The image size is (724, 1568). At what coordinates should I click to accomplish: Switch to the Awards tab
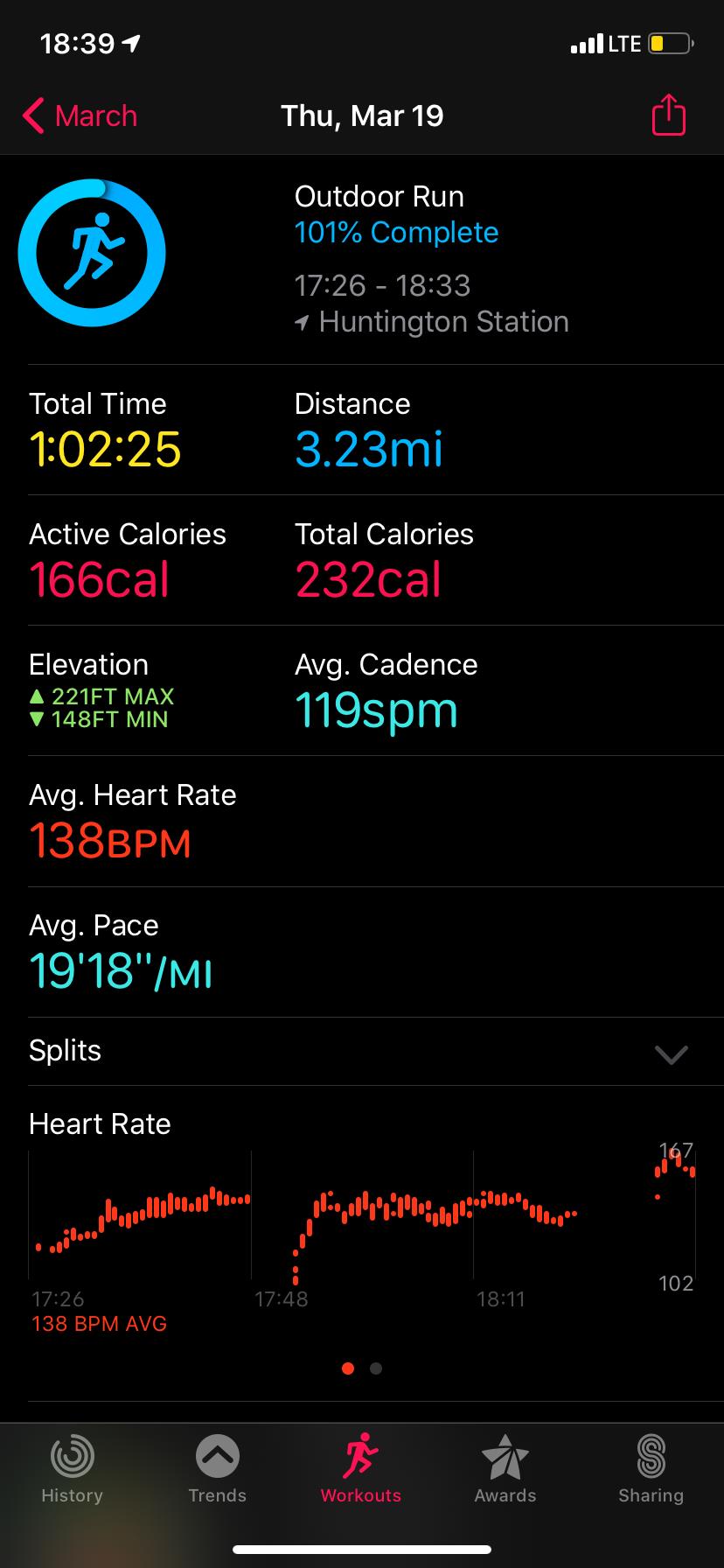505,1469
